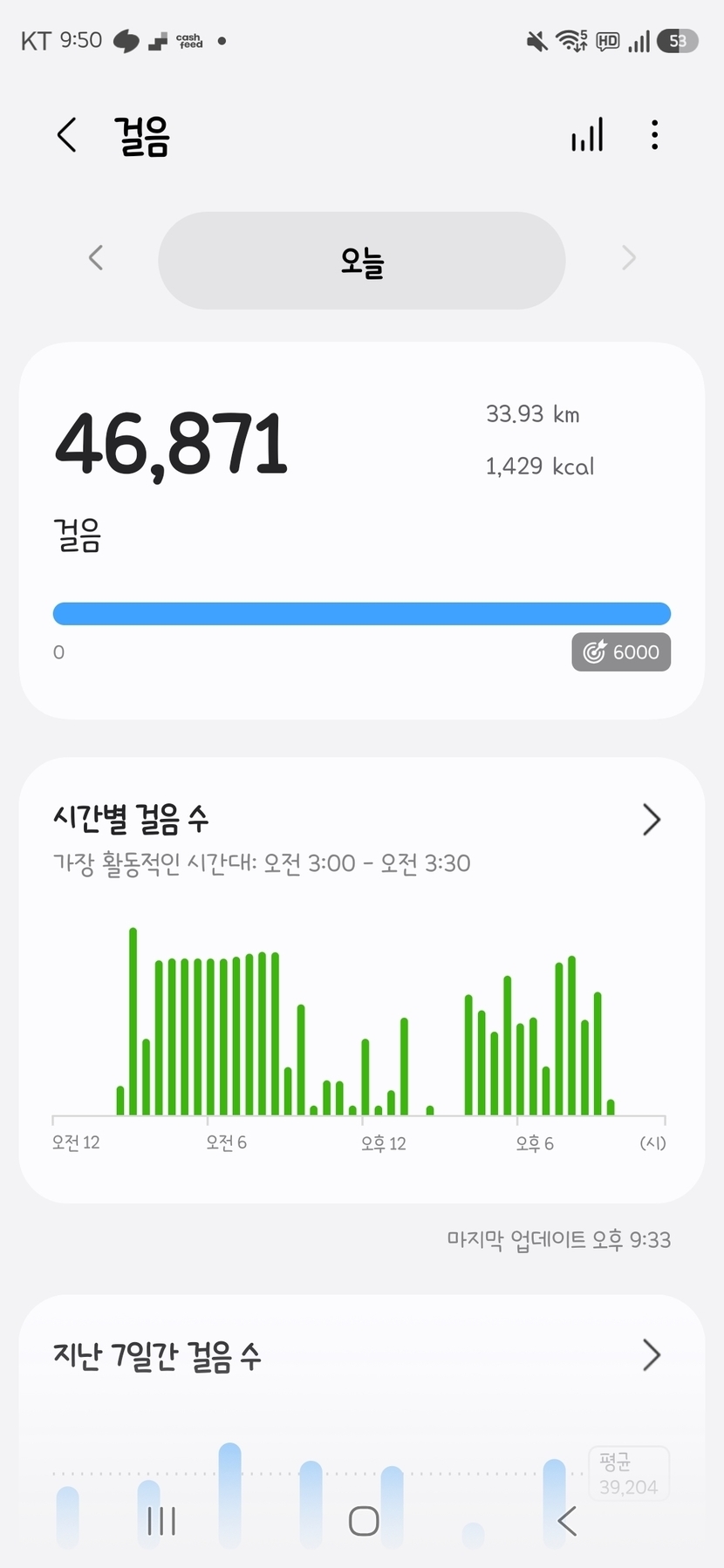Viewport: 724px width, 1568px height.
Task: Go to the previous day
Action: (96, 258)
